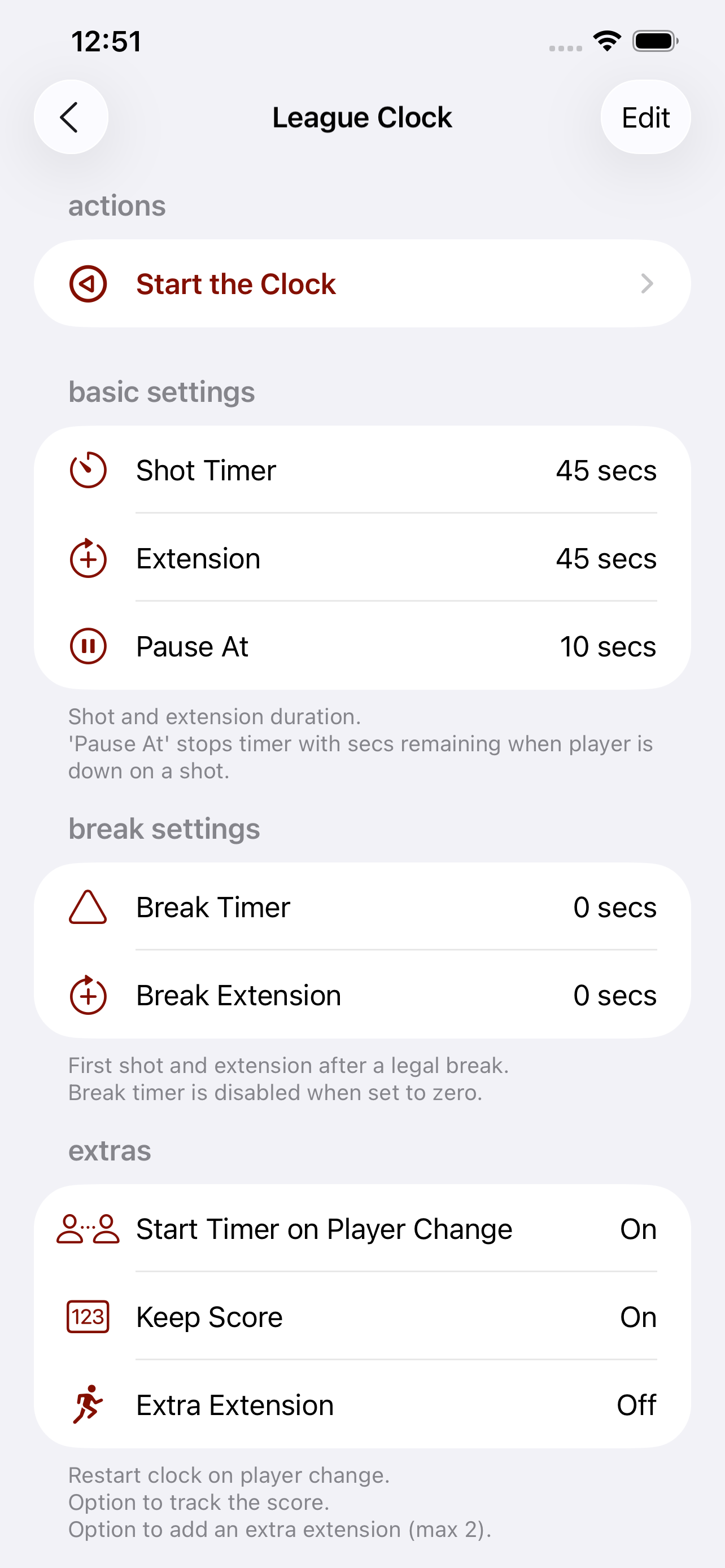This screenshot has width=725, height=1568.
Task: Open the Break Timer setting
Action: pos(361,907)
